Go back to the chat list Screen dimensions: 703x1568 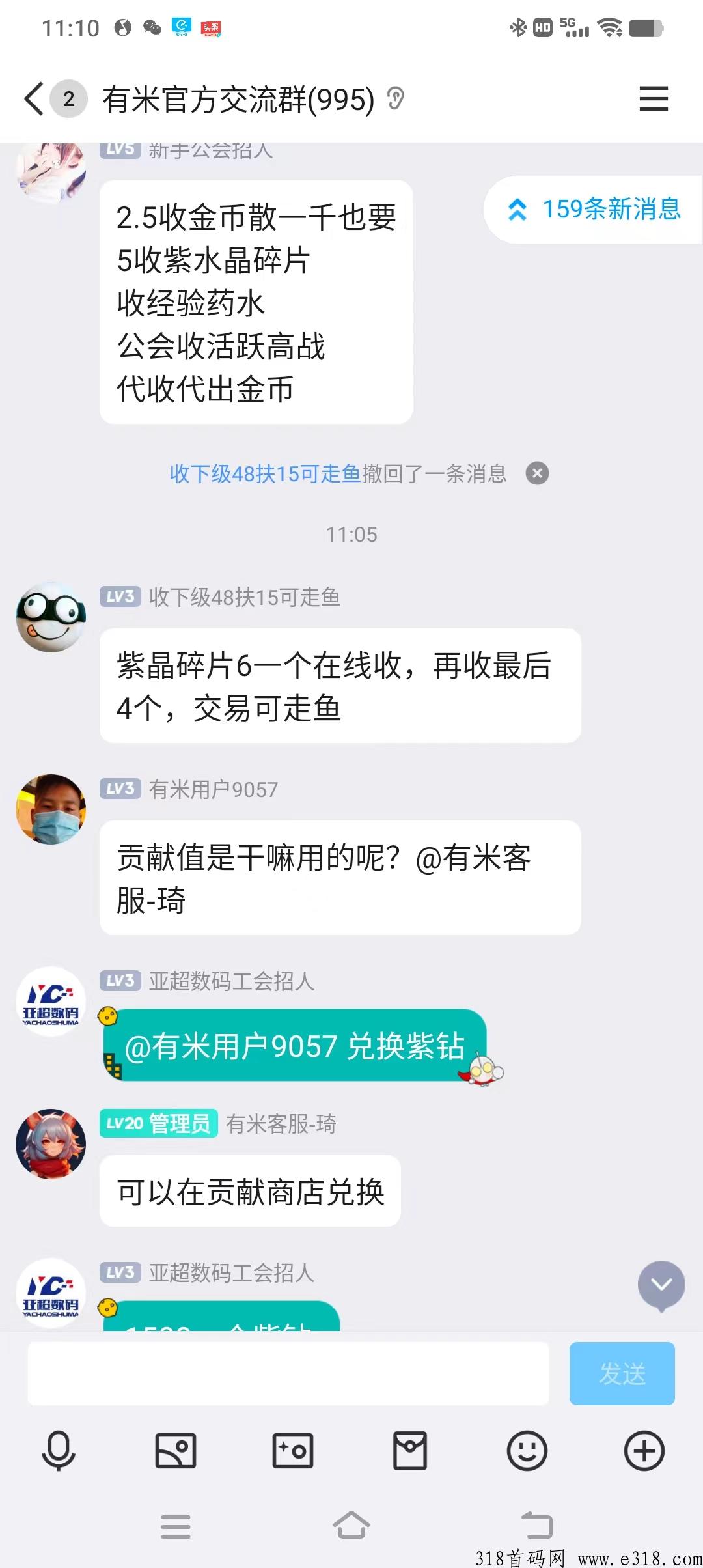tap(34, 99)
